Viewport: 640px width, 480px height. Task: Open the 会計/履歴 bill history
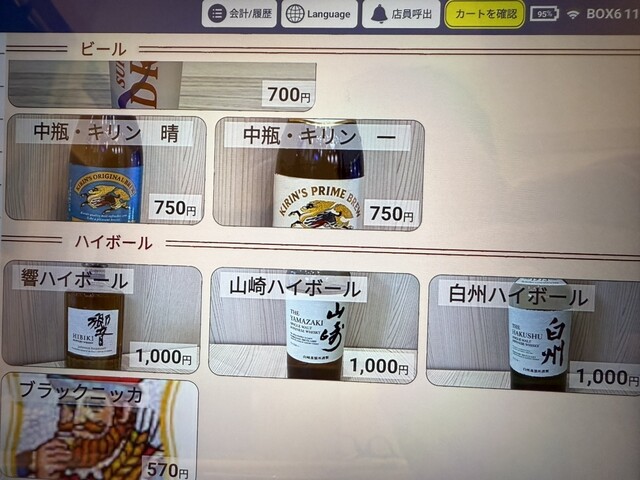[240, 14]
